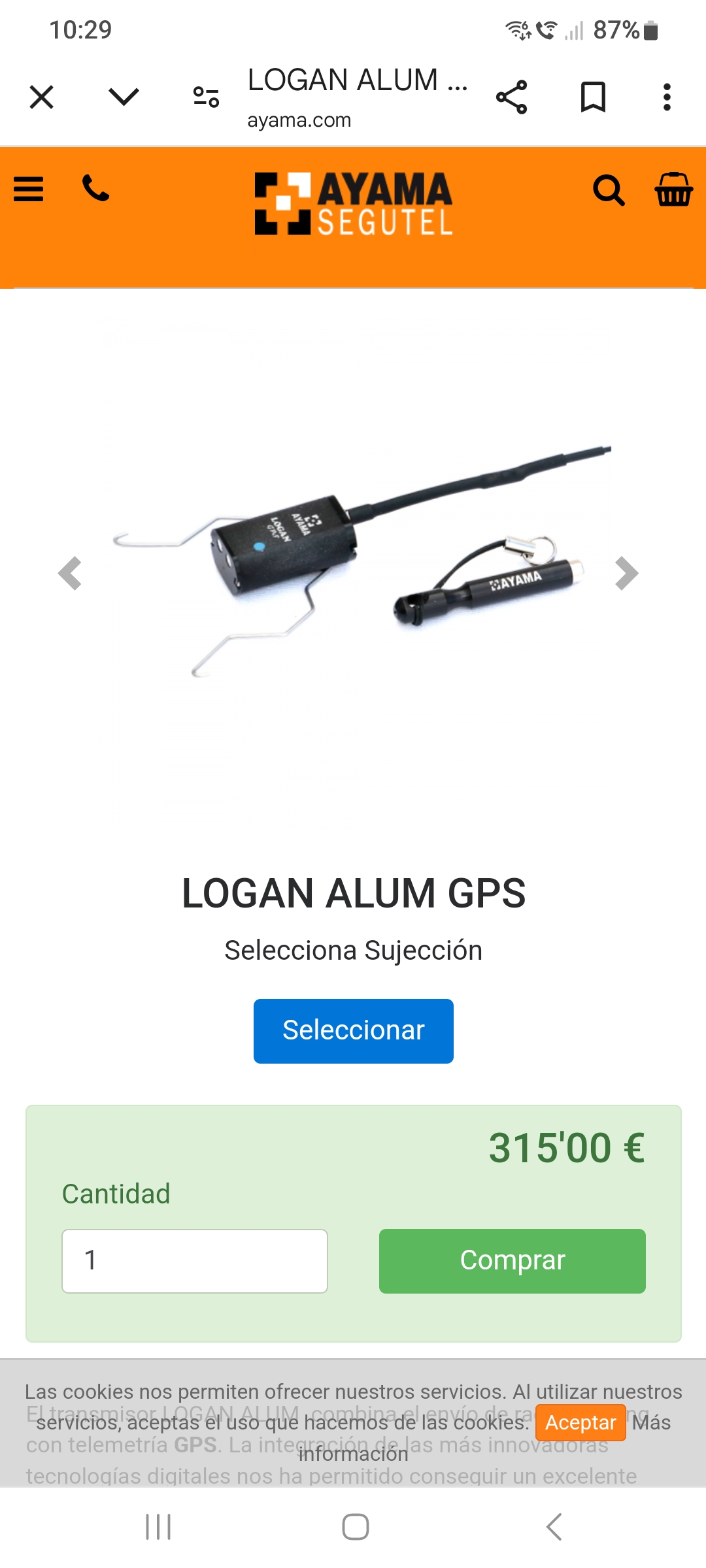Screen dimensions: 706x1568
Task: Open the browser overflow menu
Action: click(x=667, y=97)
